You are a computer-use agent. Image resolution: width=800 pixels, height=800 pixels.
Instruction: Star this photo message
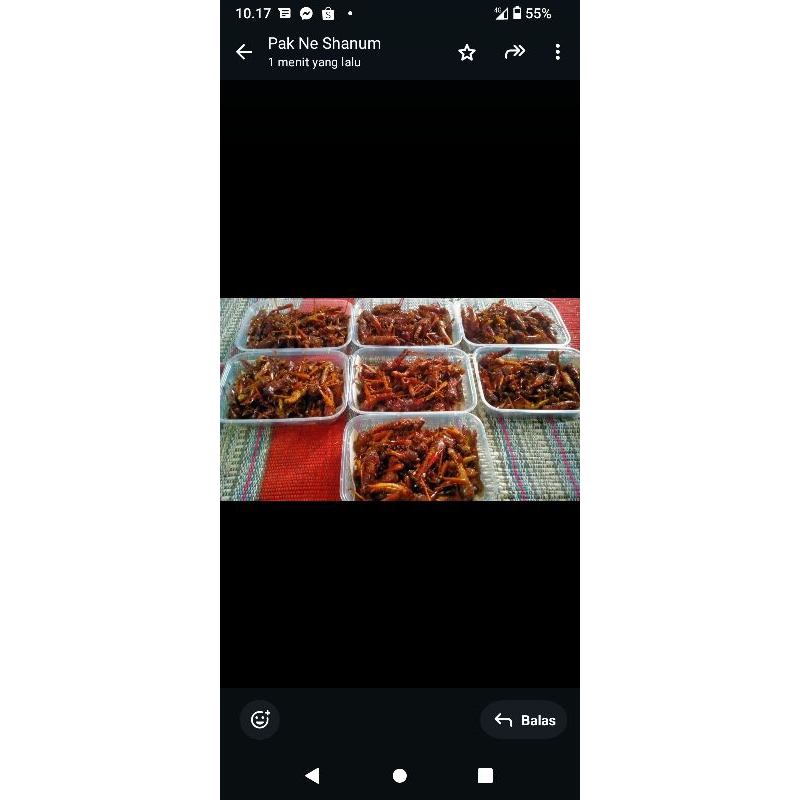coord(467,52)
